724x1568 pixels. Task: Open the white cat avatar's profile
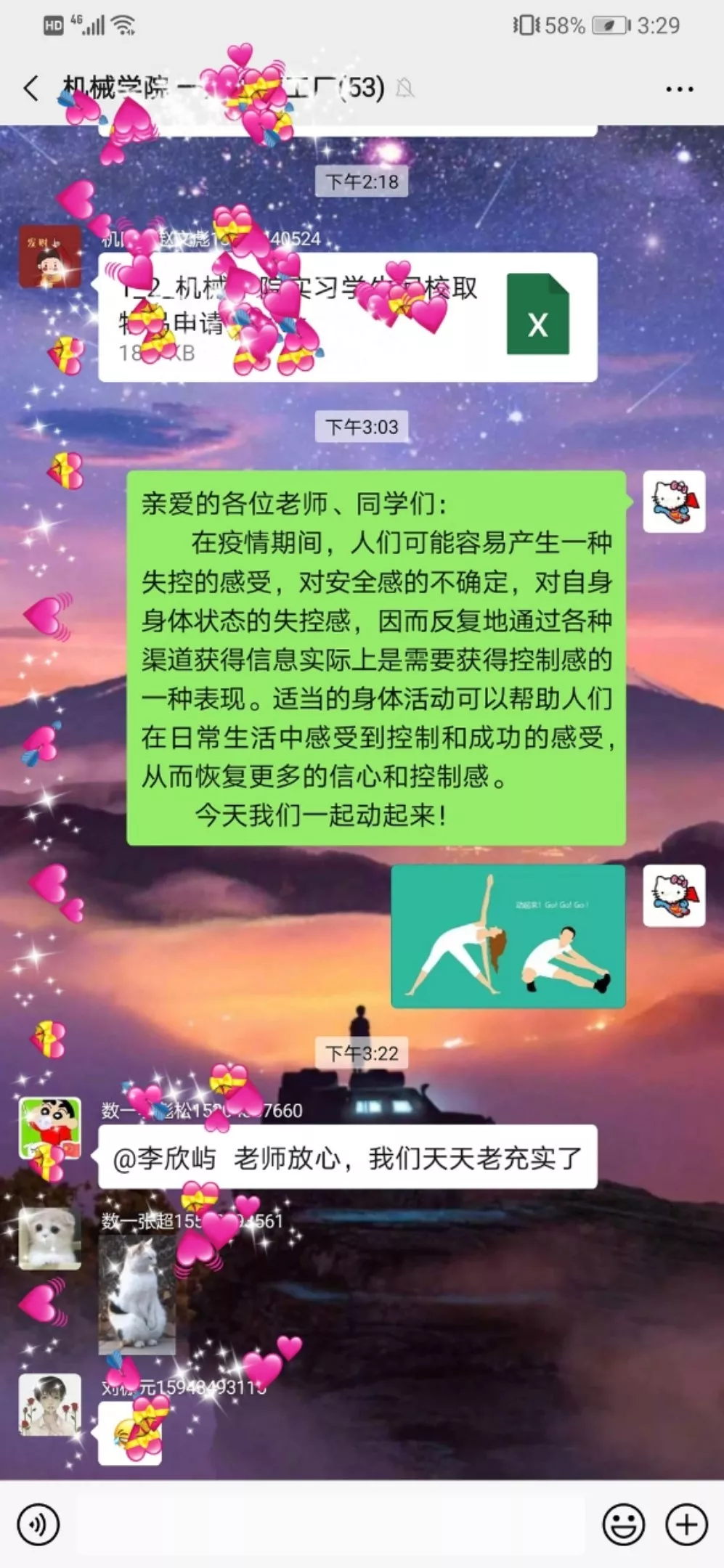click(49, 1238)
